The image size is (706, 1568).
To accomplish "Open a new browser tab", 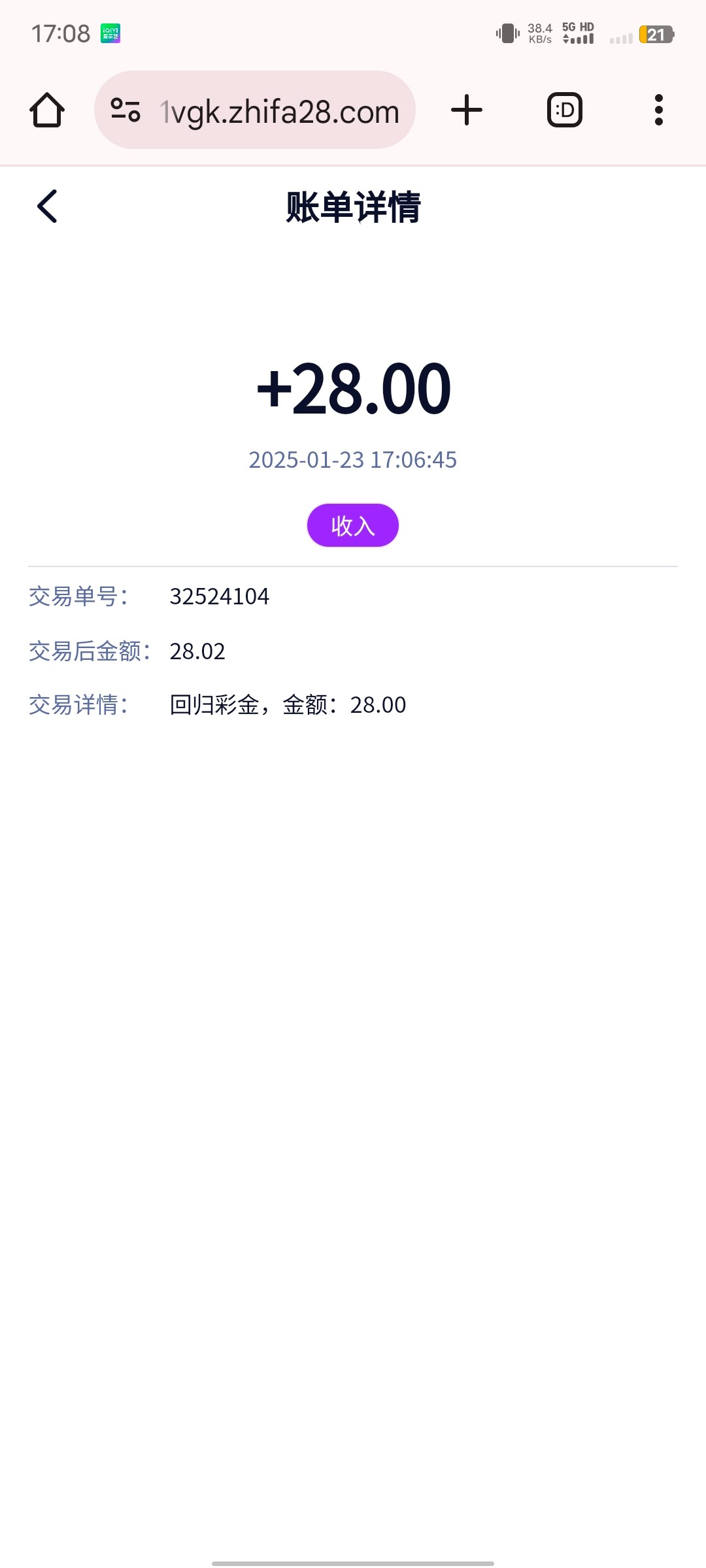I will point(467,110).
